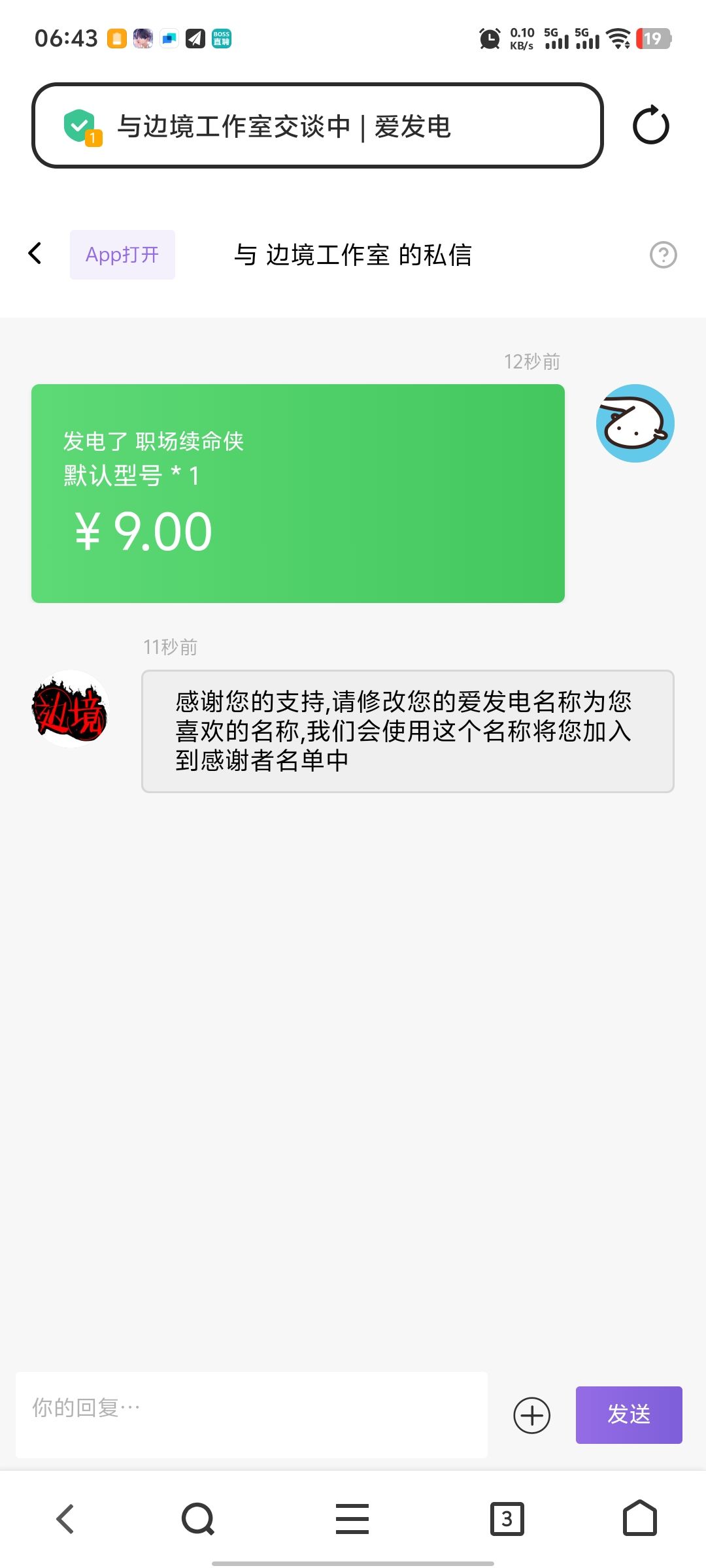Go to the browser home page
The image size is (706, 1568).
coord(639,1518)
